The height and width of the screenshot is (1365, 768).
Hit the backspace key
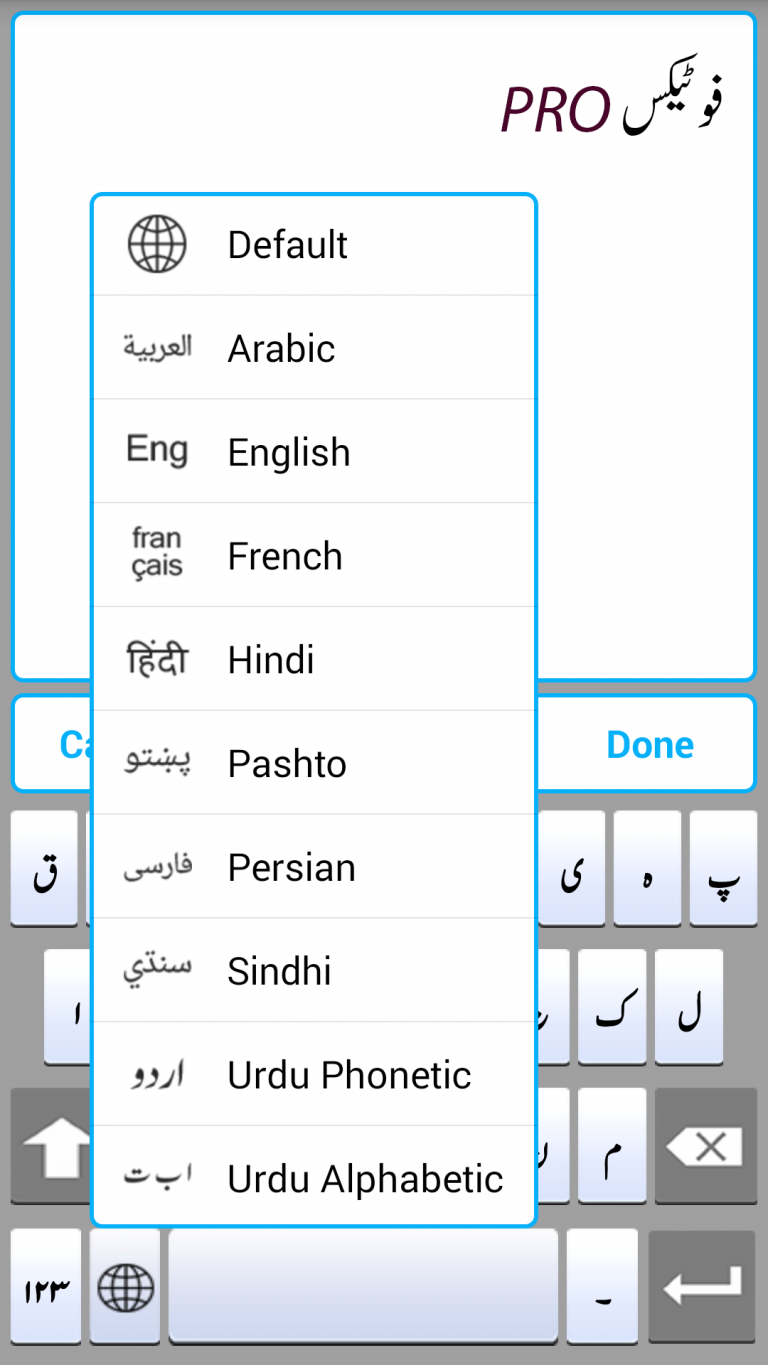[706, 1146]
